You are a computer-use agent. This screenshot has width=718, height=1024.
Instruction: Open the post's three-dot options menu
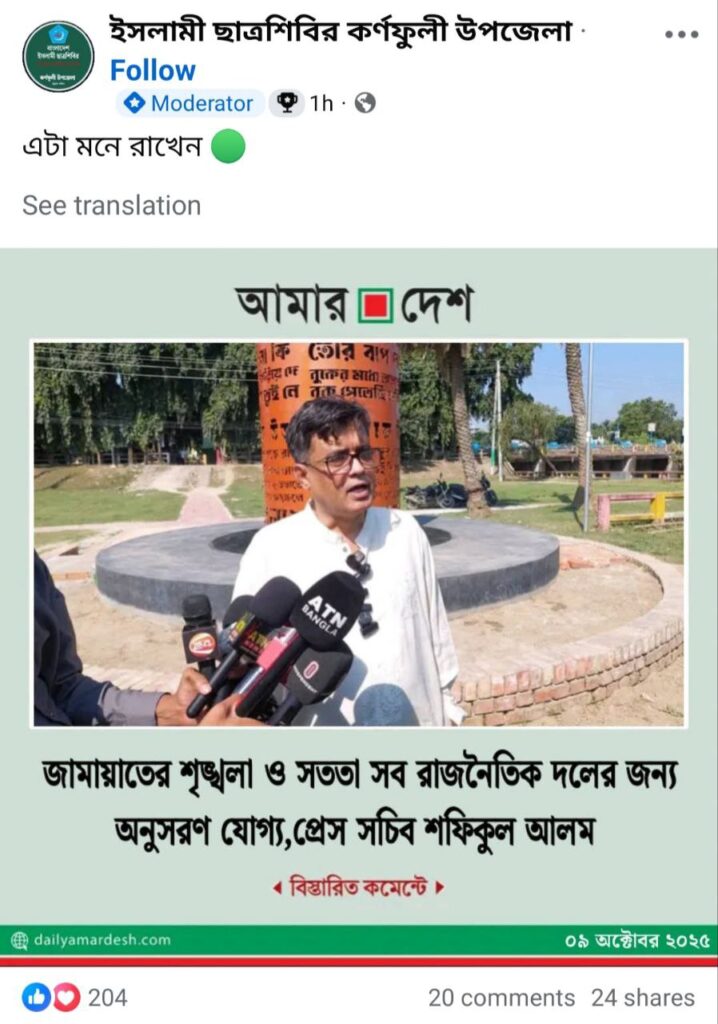pos(681,35)
